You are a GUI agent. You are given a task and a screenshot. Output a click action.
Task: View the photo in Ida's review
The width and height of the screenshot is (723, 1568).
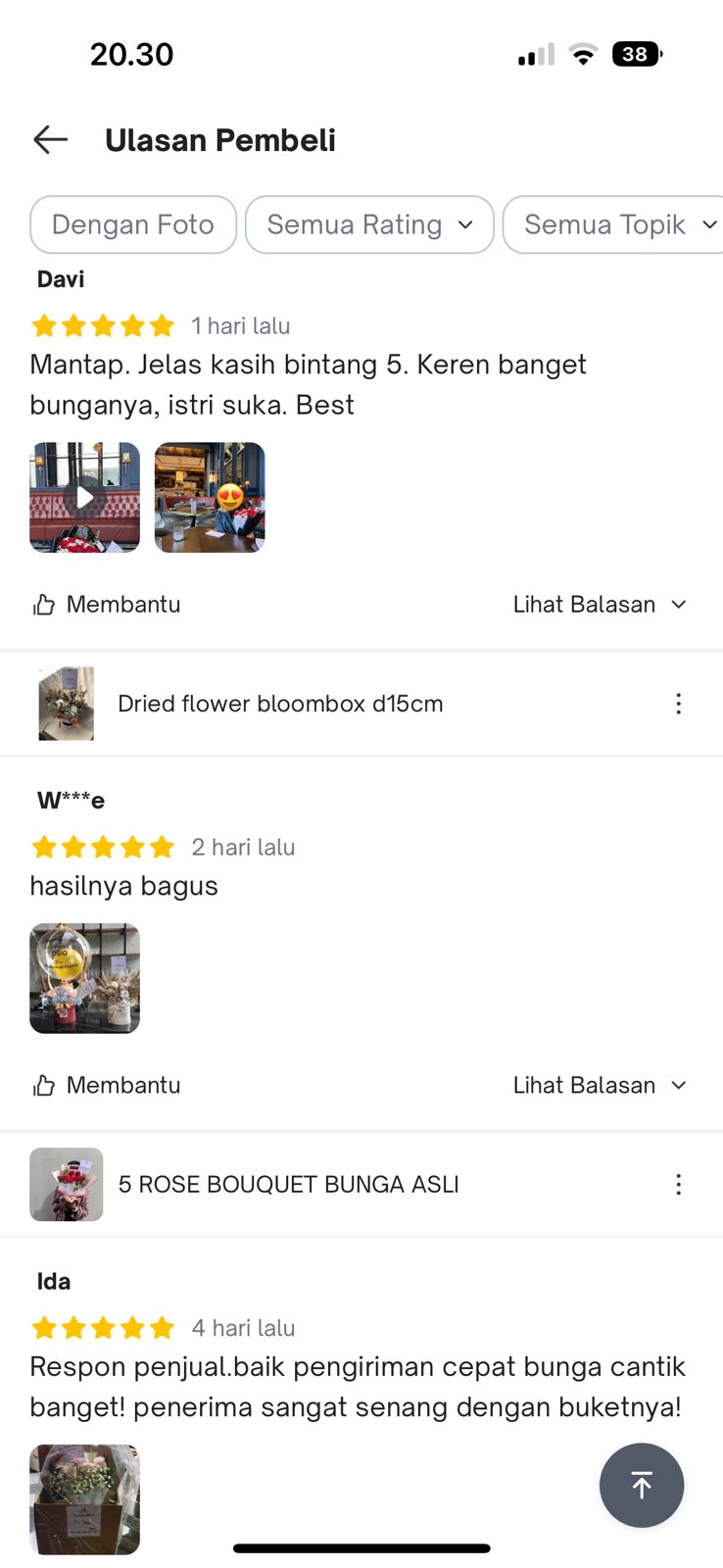tap(85, 1498)
